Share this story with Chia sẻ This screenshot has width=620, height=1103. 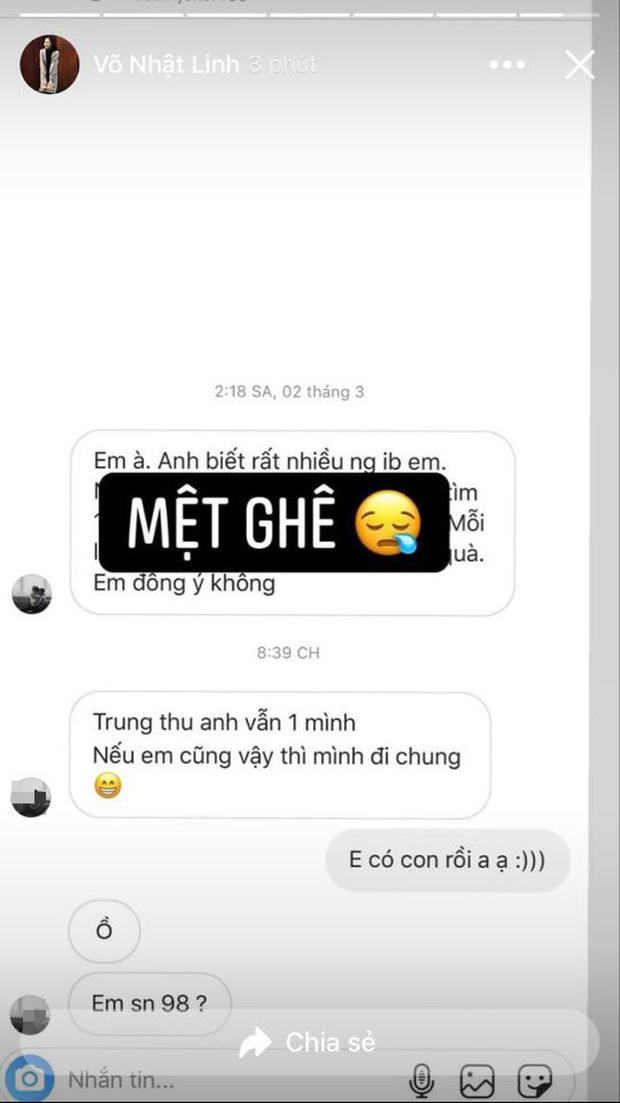pyautogui.click(x=308, y=1042)
